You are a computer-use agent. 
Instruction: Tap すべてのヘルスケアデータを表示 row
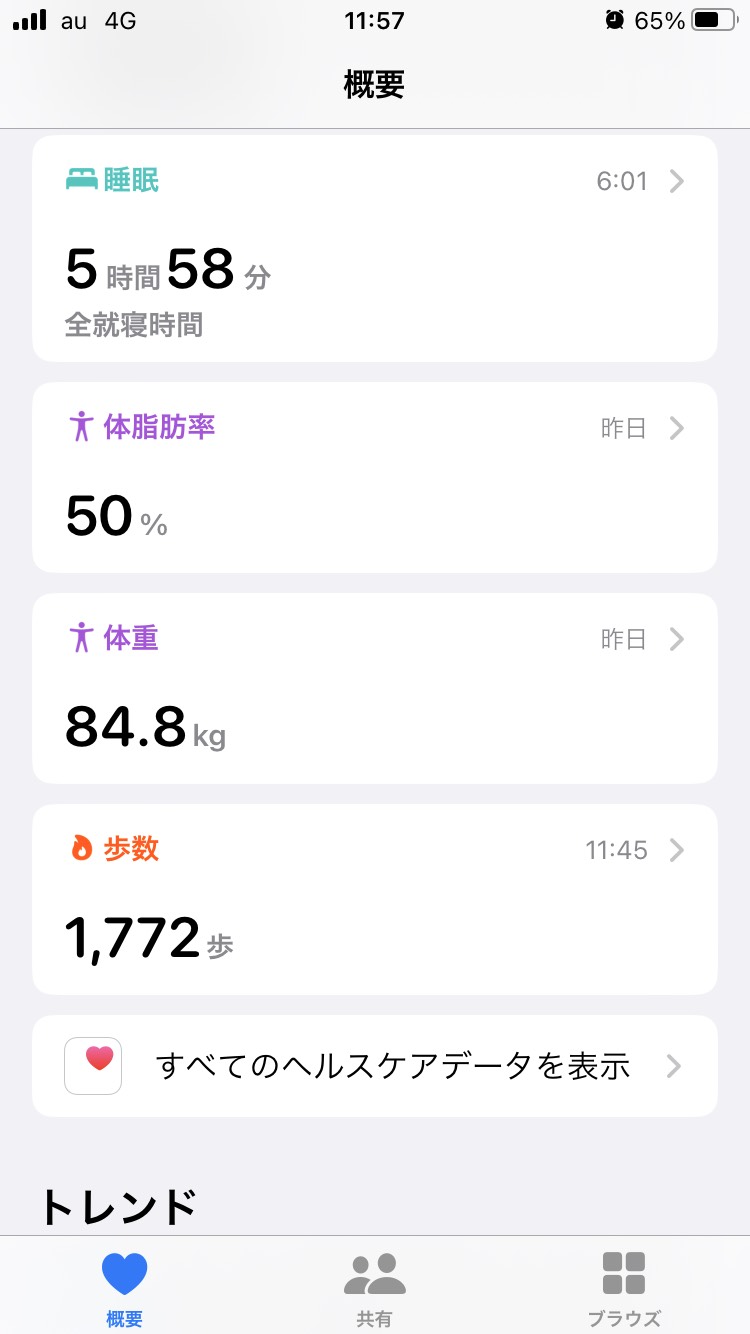[x=375, y=1066]
